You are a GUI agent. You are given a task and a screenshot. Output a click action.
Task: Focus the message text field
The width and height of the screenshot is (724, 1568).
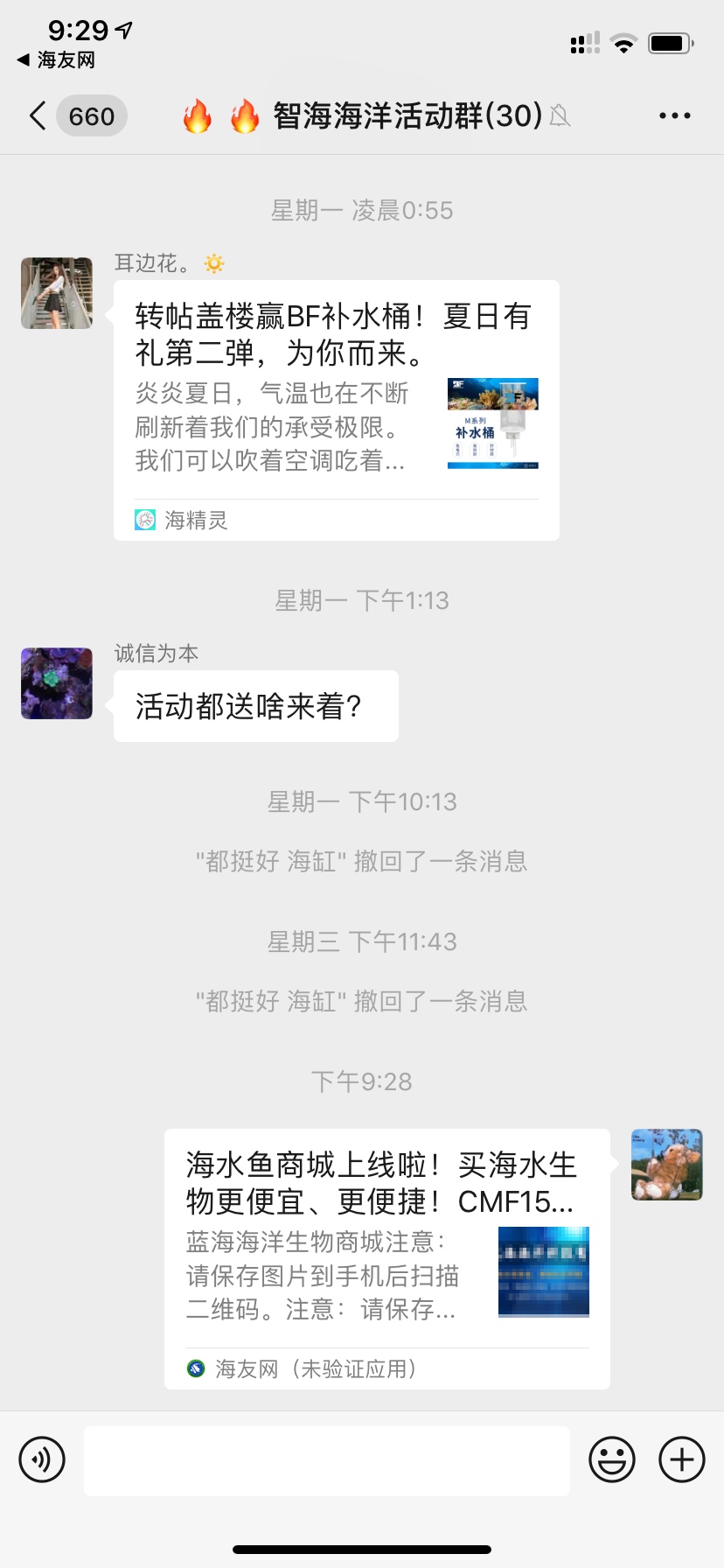326,1460
